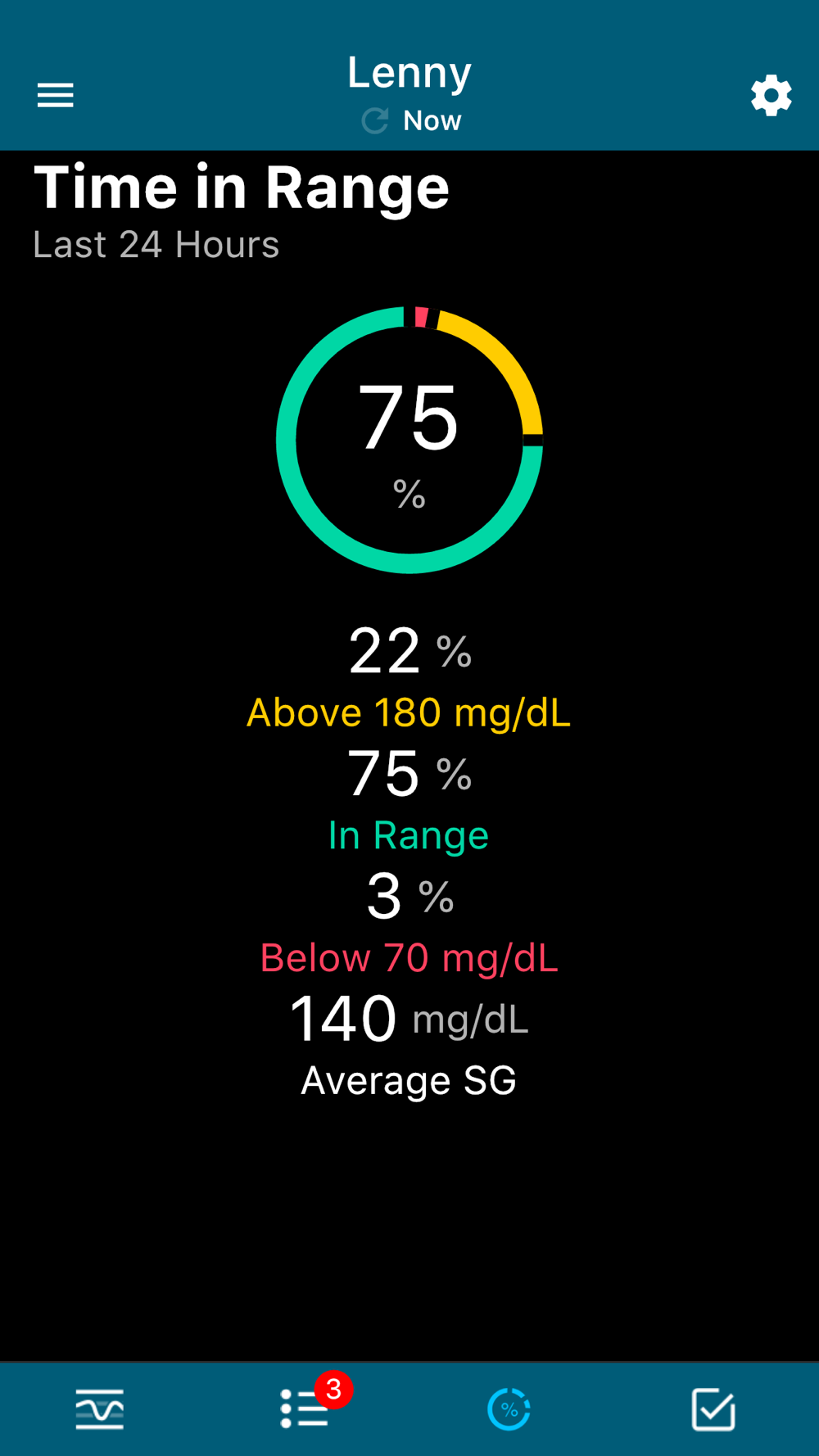This screenshot has width=819, height=1456.
Task: Open the logbook list tab with badge
Action: tap(305, 1408)
